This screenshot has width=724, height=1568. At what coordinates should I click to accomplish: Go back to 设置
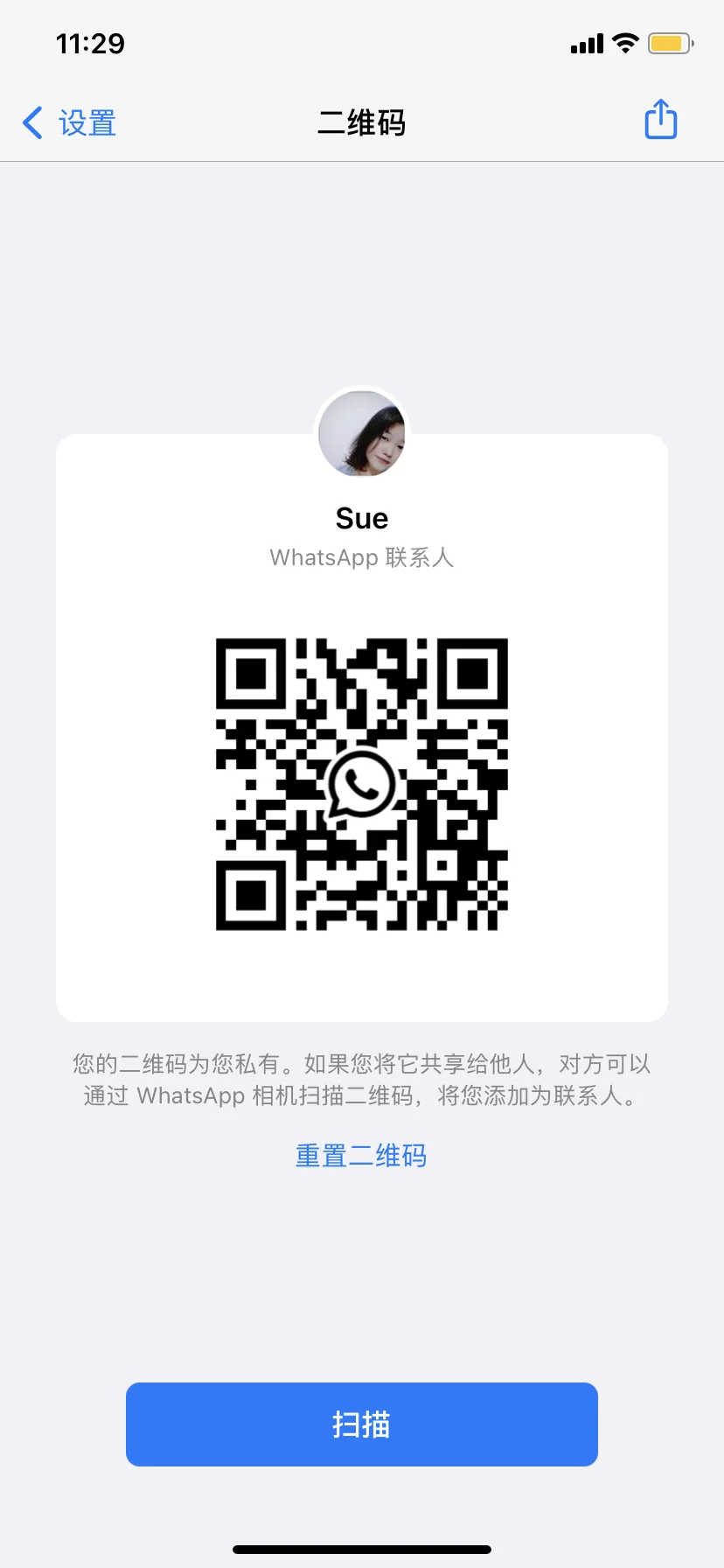(x=70, y=123)
